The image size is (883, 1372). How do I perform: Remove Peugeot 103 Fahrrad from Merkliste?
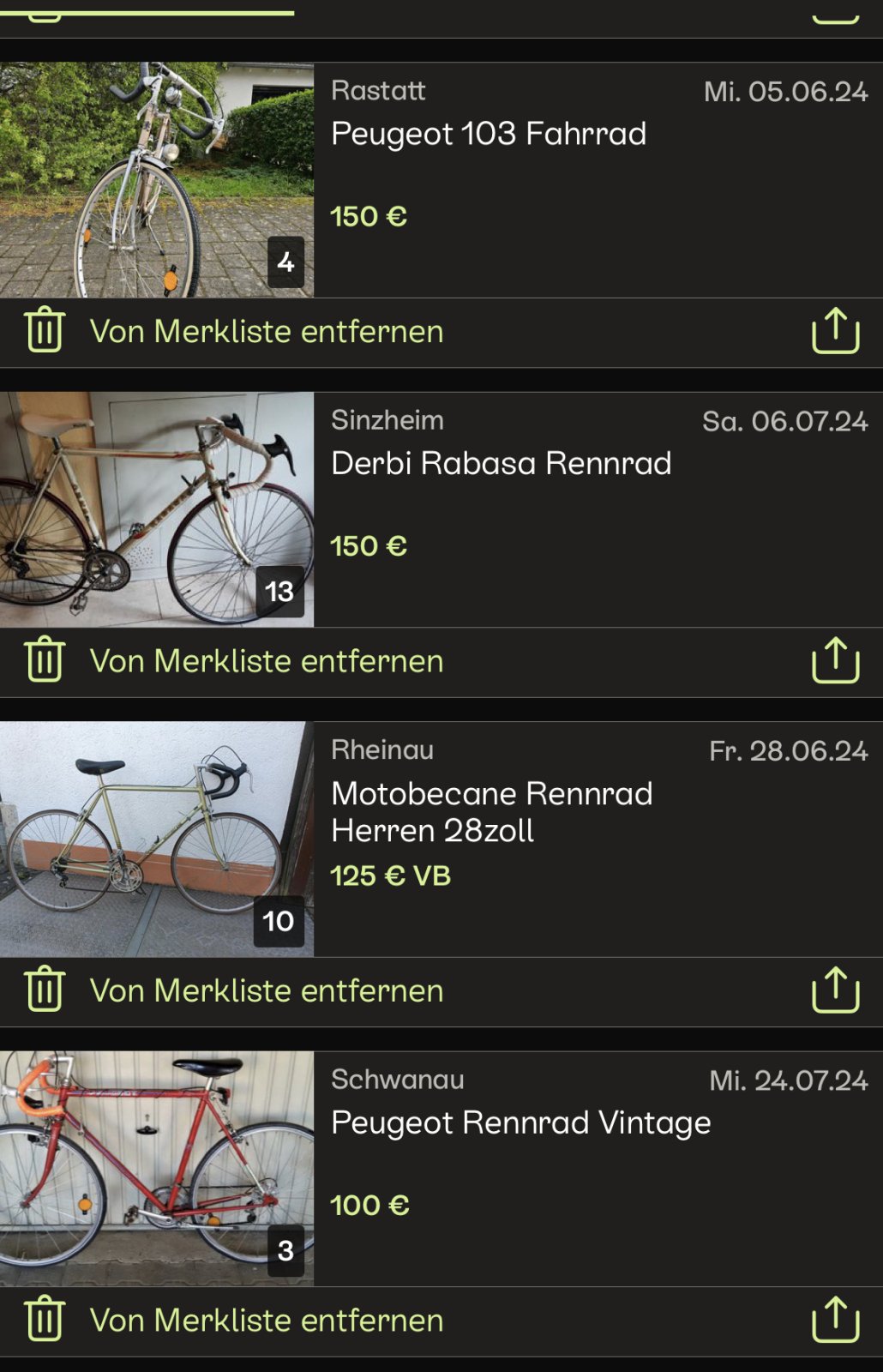tap(233, 332)
